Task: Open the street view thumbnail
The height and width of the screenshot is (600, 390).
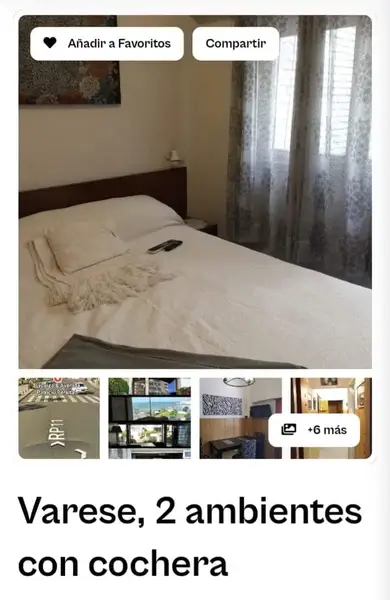Action: point(59,418)
